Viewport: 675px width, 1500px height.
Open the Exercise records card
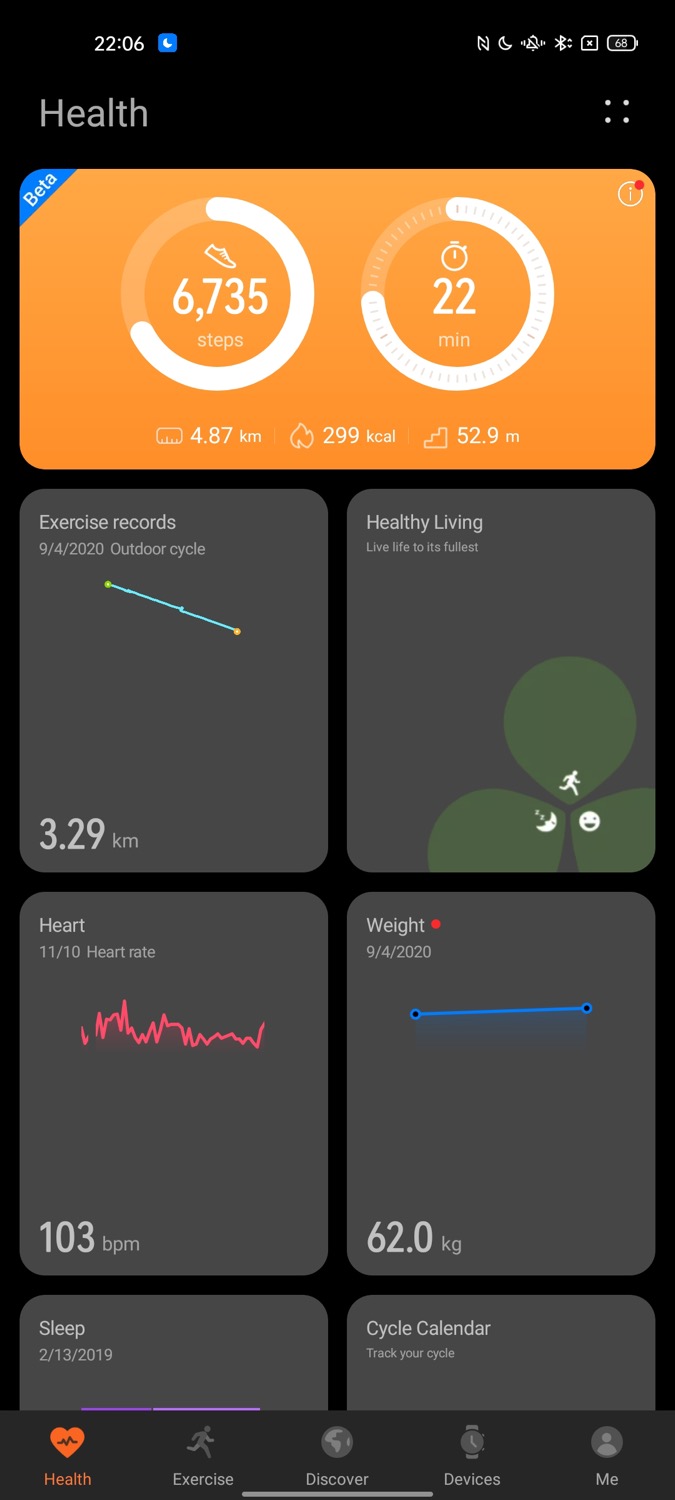174,680
